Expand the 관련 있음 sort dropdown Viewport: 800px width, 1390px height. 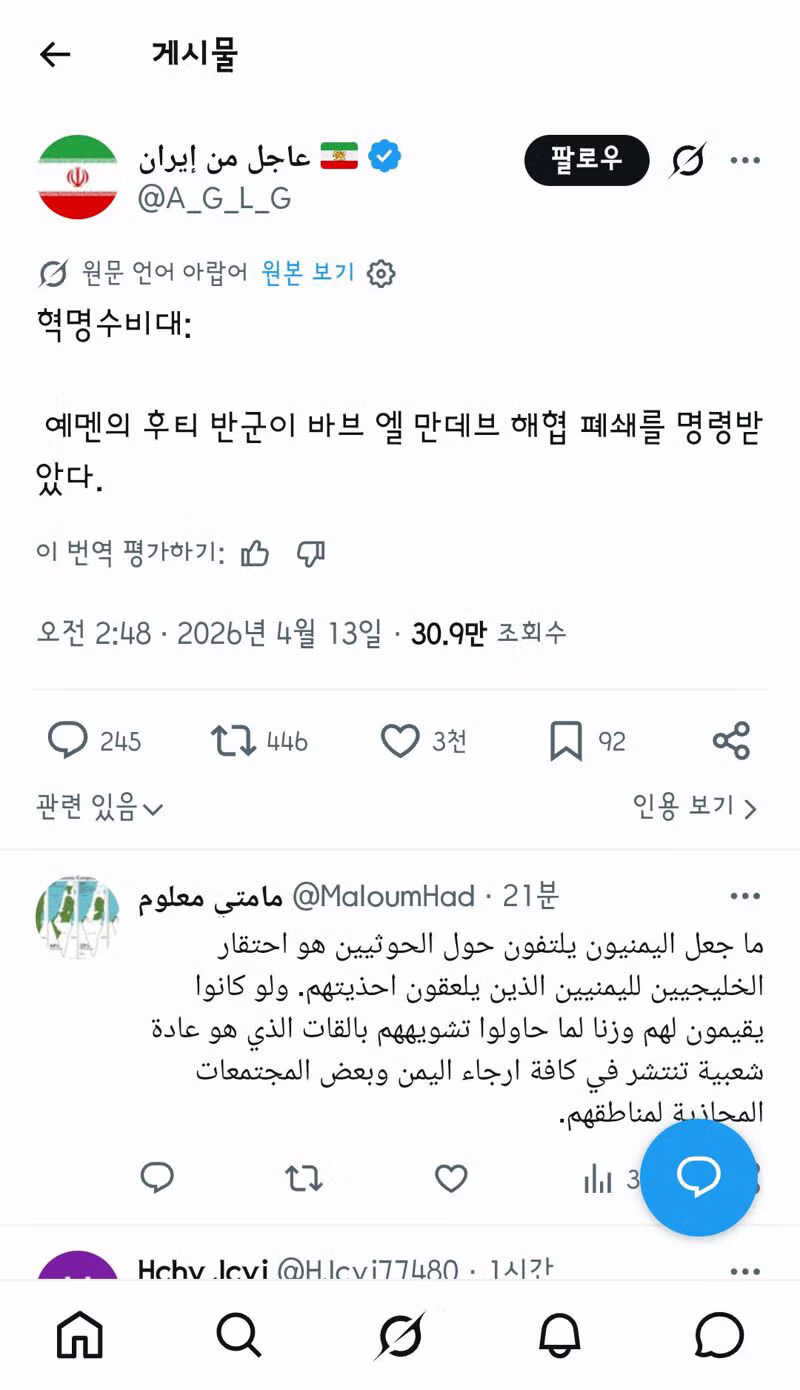click(100, 808)
